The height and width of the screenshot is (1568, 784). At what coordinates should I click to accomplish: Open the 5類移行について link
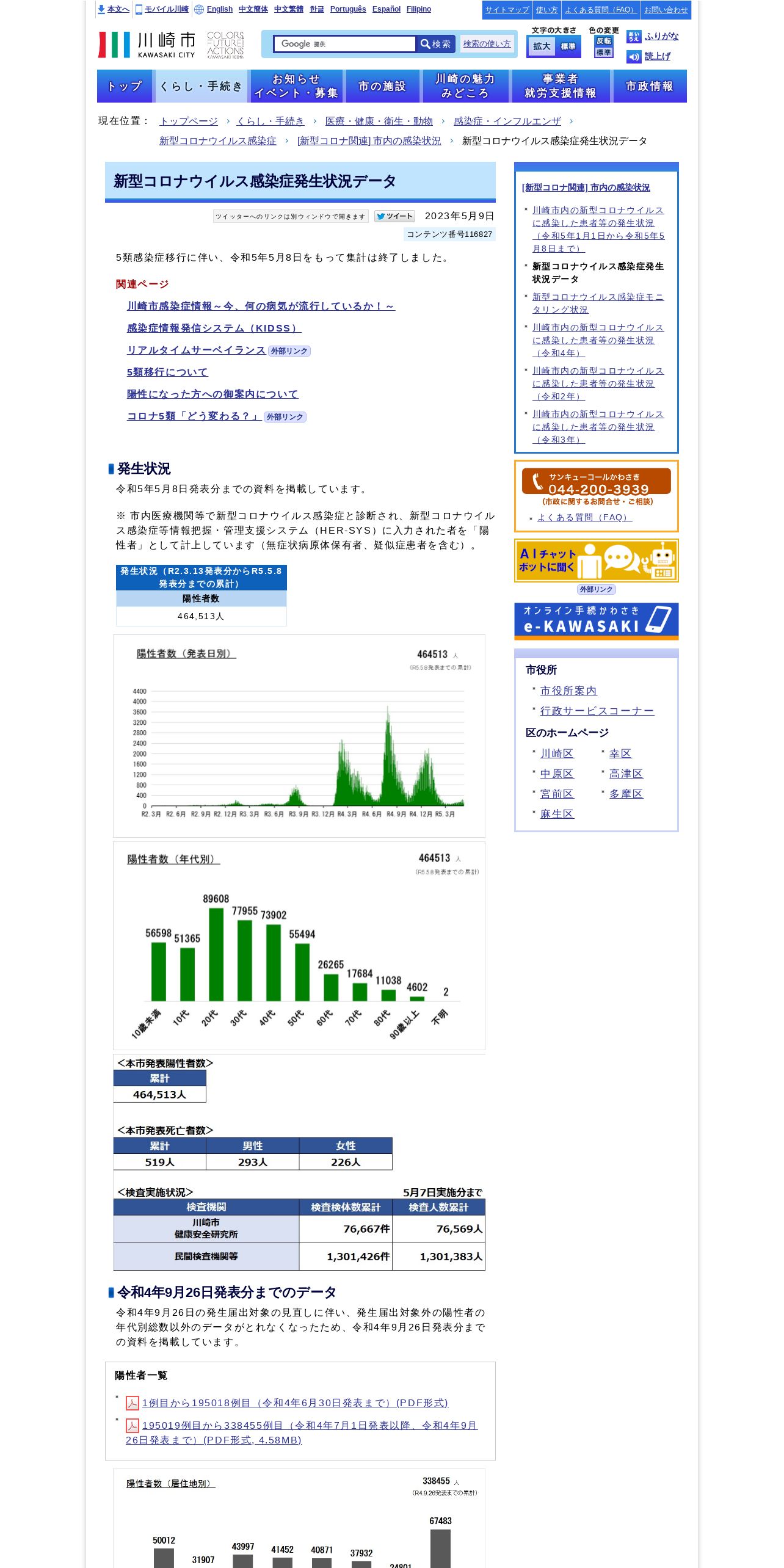[x=167, y=372]
